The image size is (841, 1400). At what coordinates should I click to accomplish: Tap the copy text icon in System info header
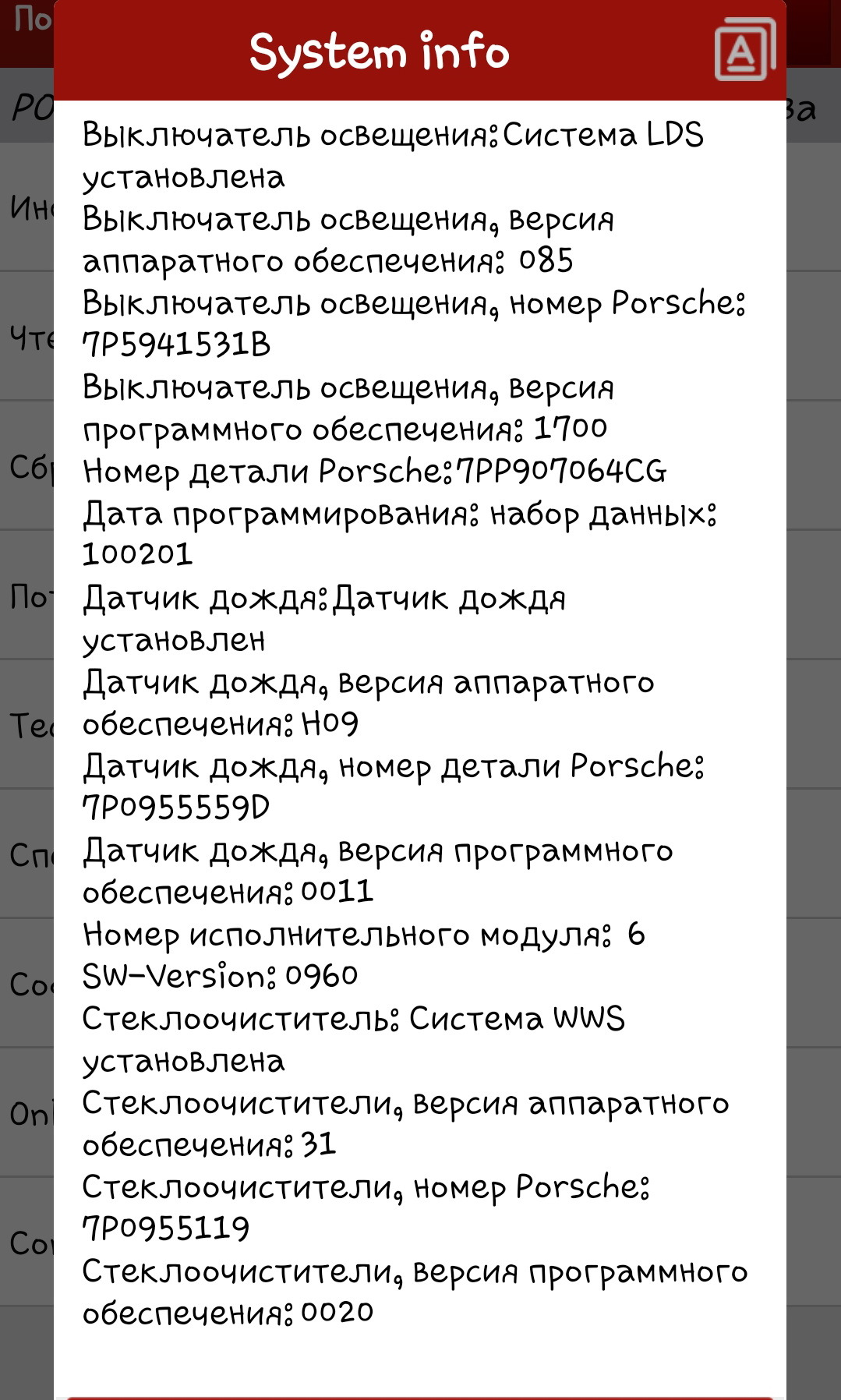[x=744, y=50]
